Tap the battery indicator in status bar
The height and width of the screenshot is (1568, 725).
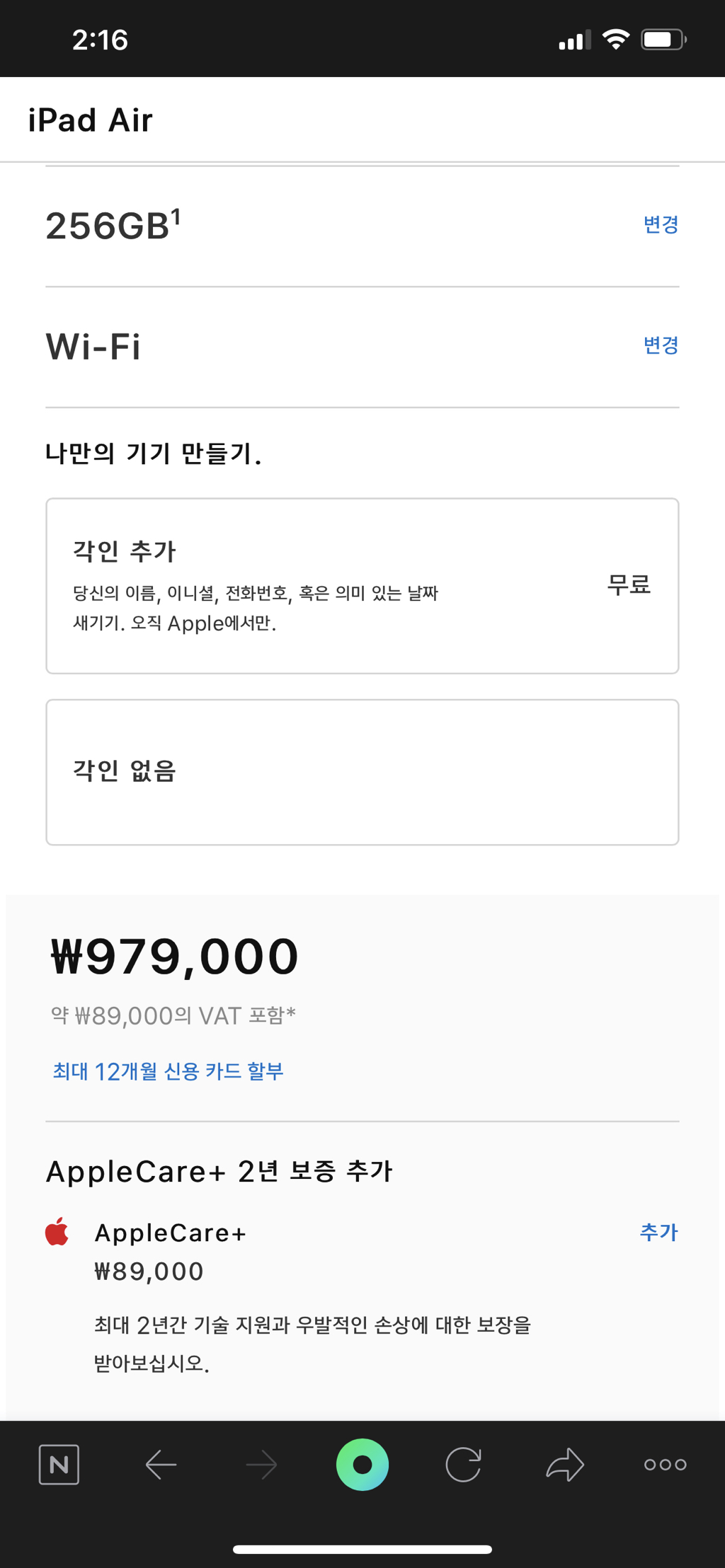tap(664, 39)
